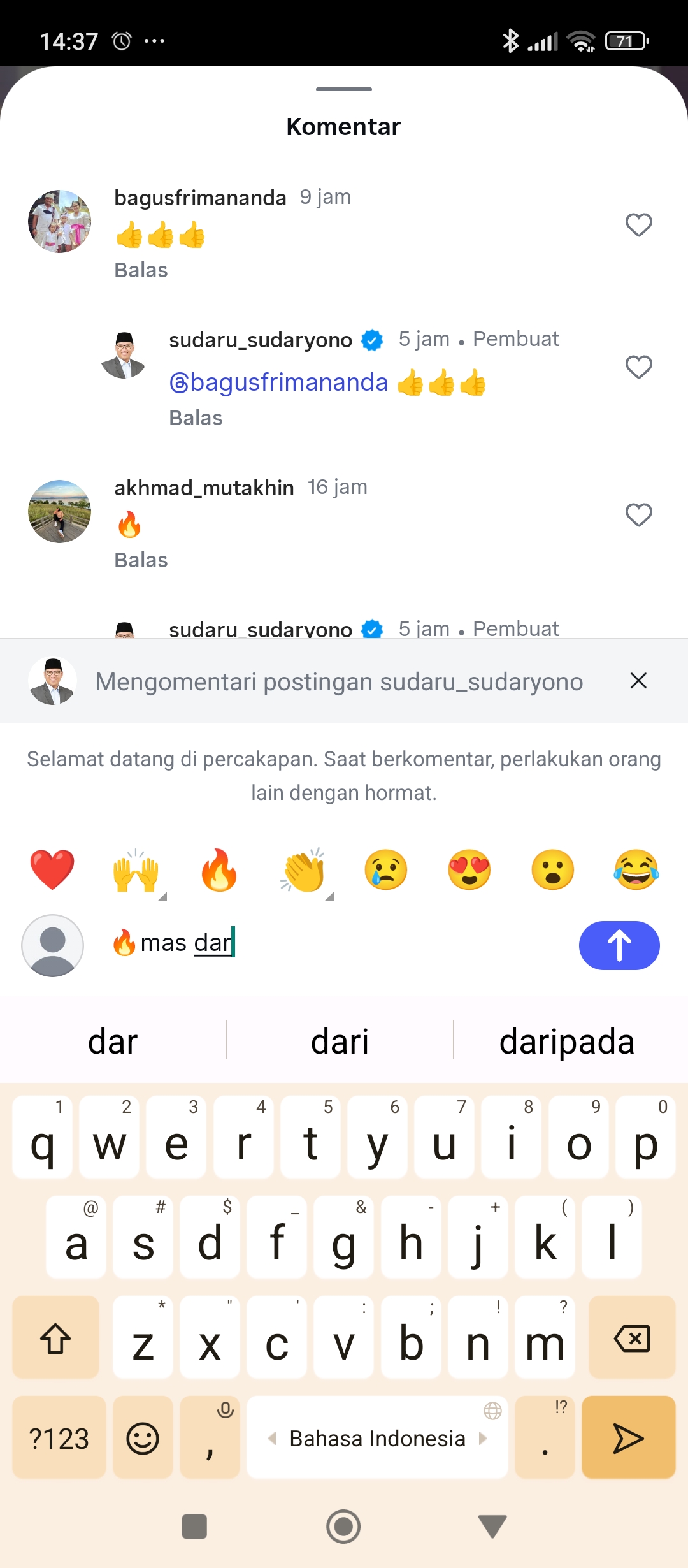Open the keyboard emoji panel

[x=143, y=1439]
